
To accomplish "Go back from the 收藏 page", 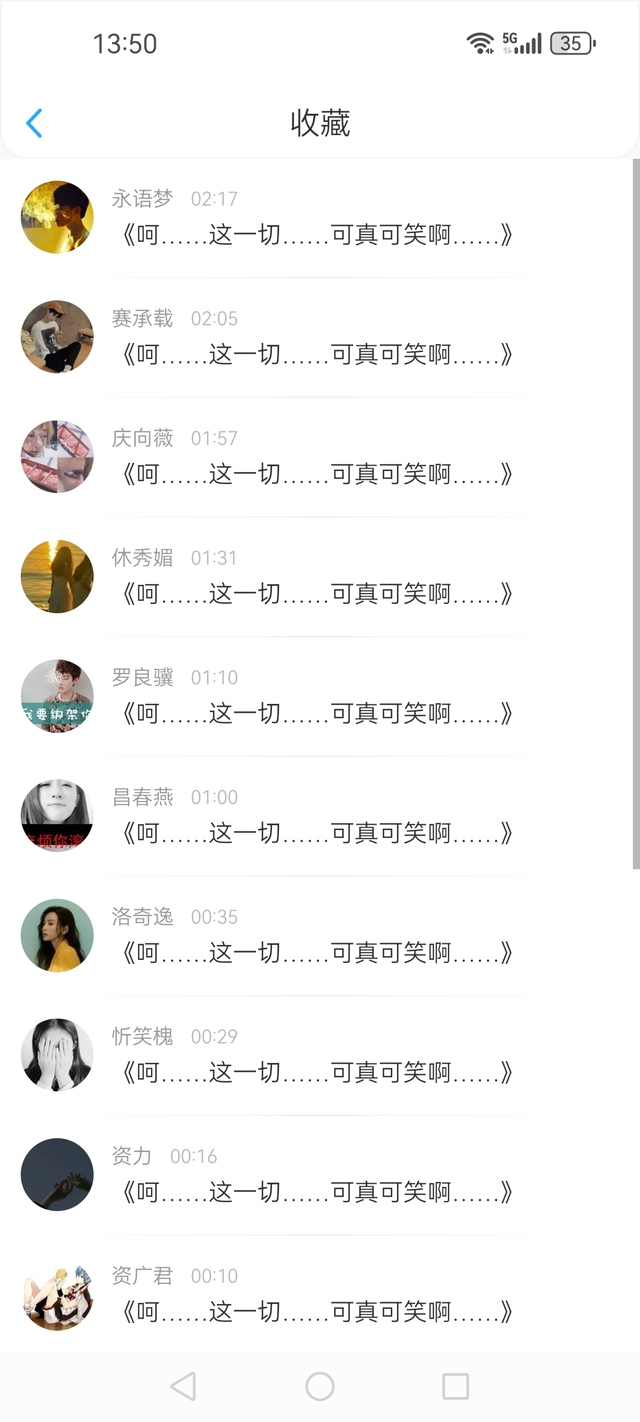I will (x=34, y=123).
